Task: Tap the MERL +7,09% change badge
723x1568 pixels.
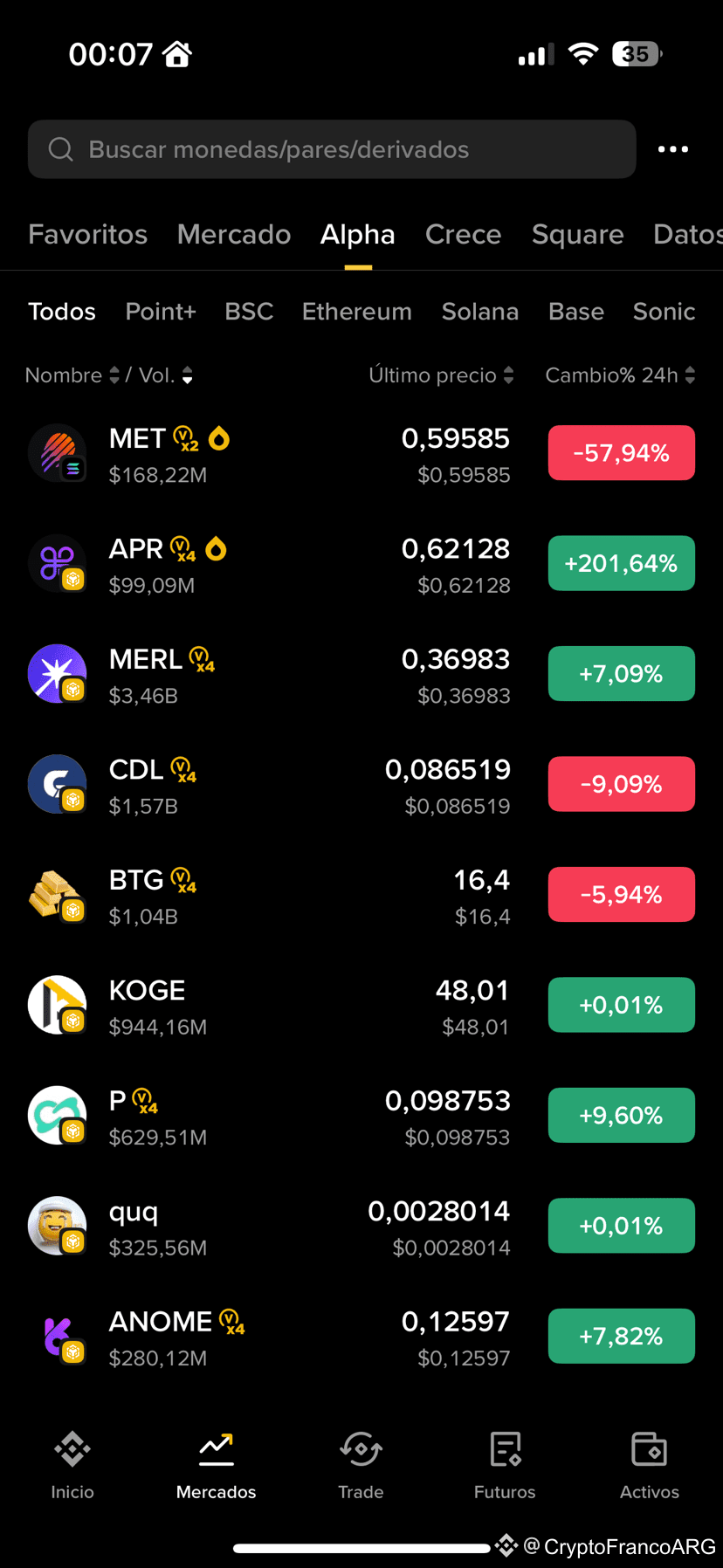Action: tap(621, 673)
